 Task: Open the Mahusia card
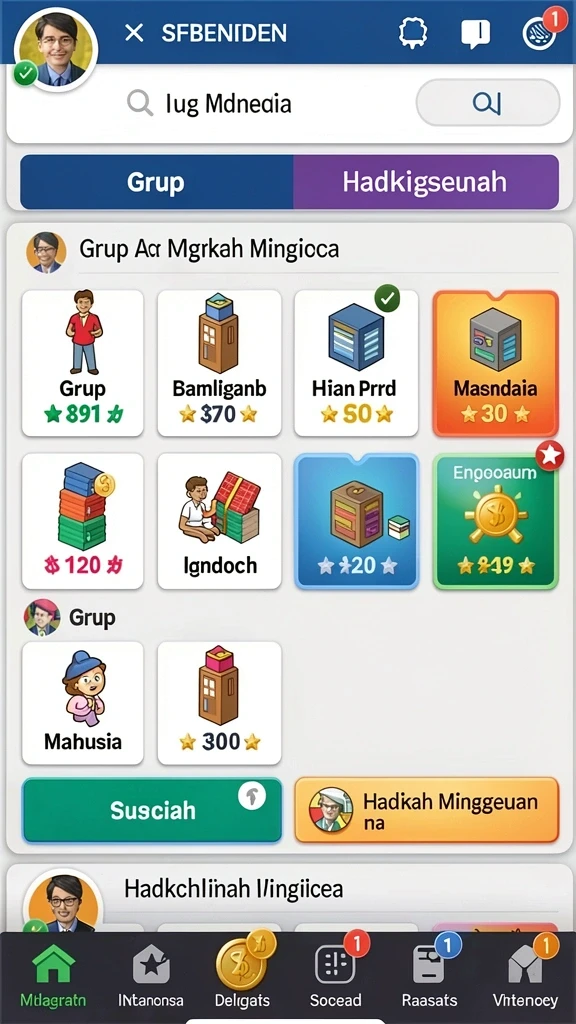(83, 703)
